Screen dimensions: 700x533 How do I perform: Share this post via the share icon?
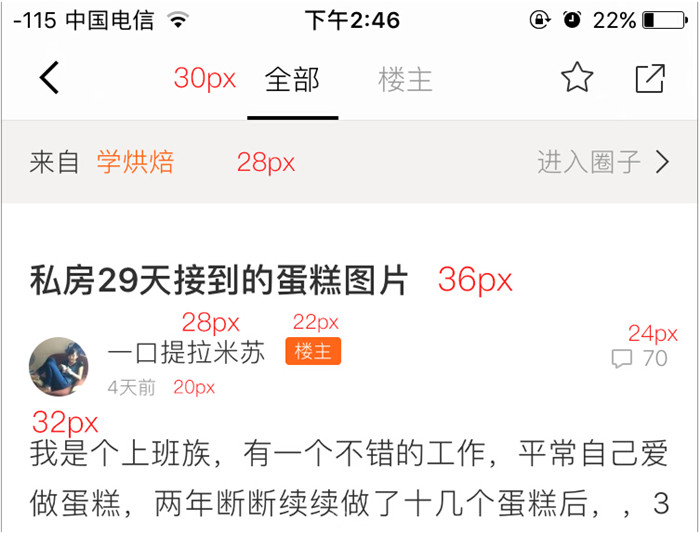(650, 78)
